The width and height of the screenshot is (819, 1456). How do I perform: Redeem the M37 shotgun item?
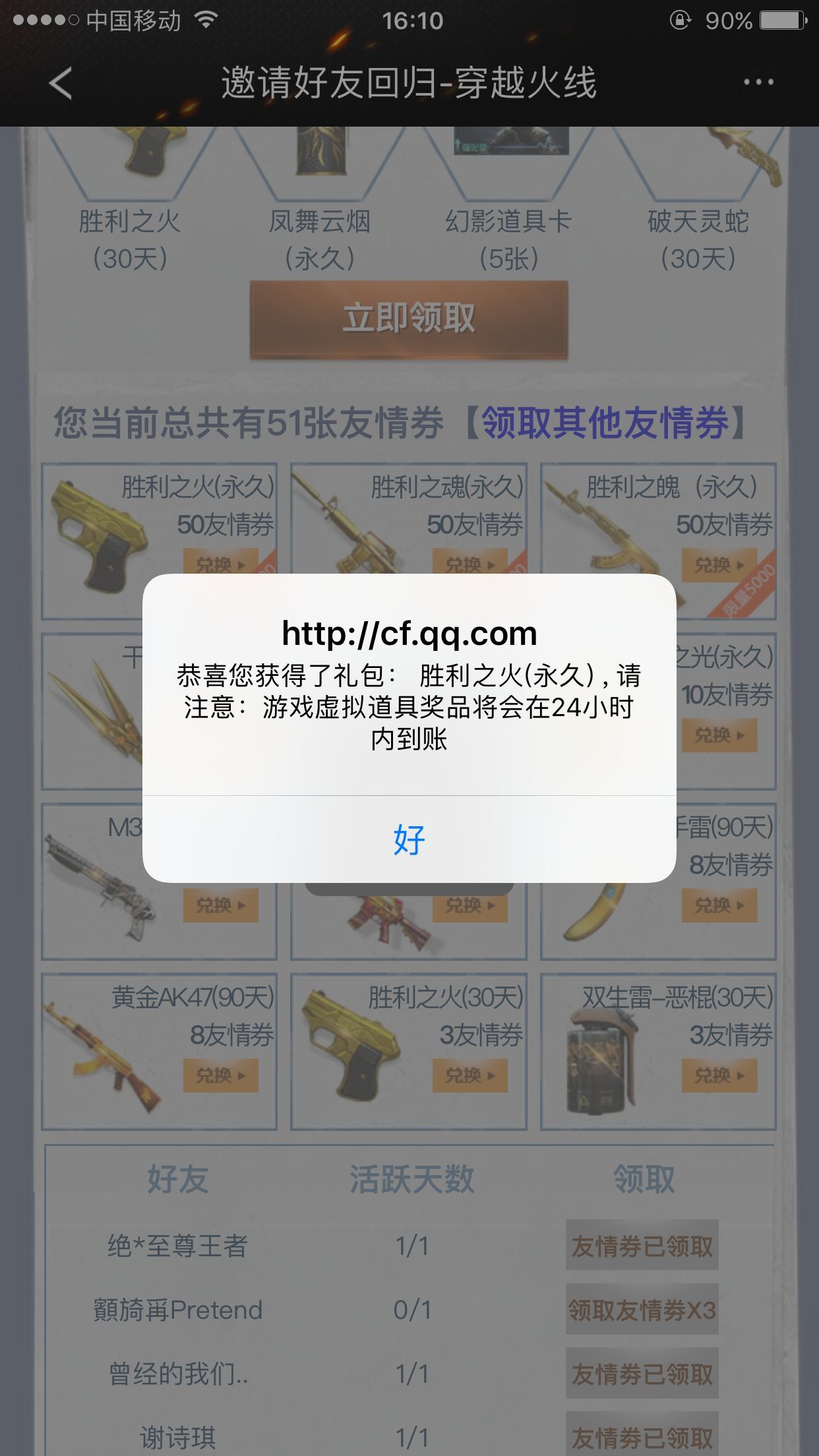pyautogui.click(x=220, y=905)
